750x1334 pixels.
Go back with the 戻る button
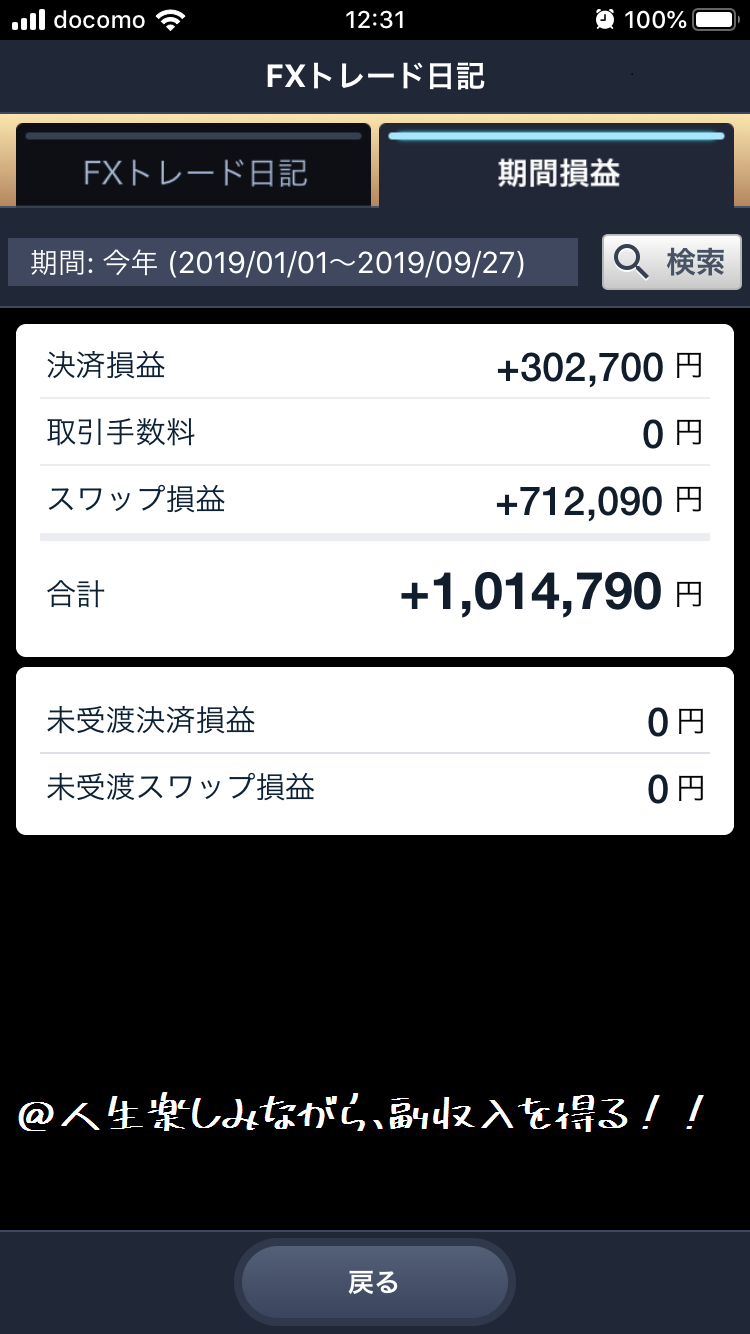pyautogui.click(x=374, y=1282)
